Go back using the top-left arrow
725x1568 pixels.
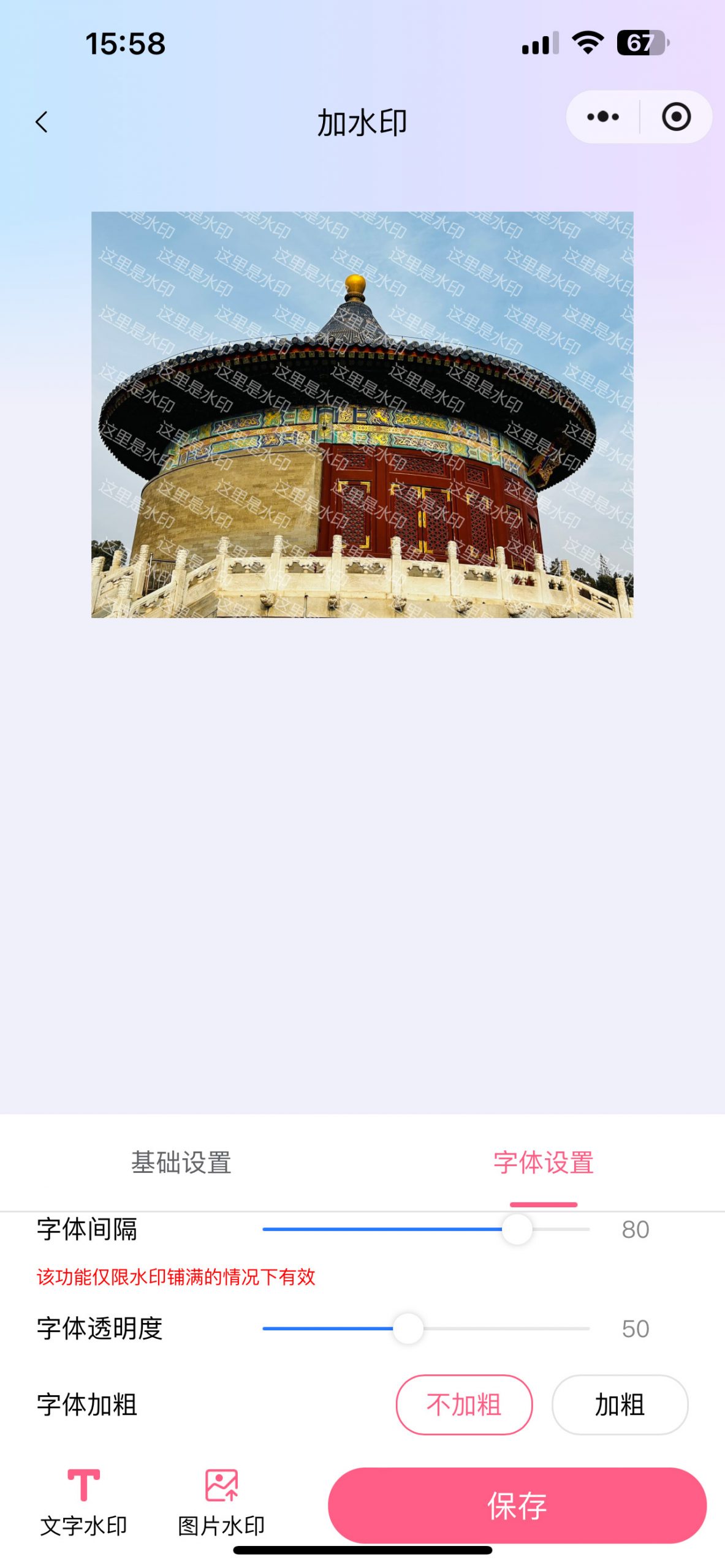42,122
